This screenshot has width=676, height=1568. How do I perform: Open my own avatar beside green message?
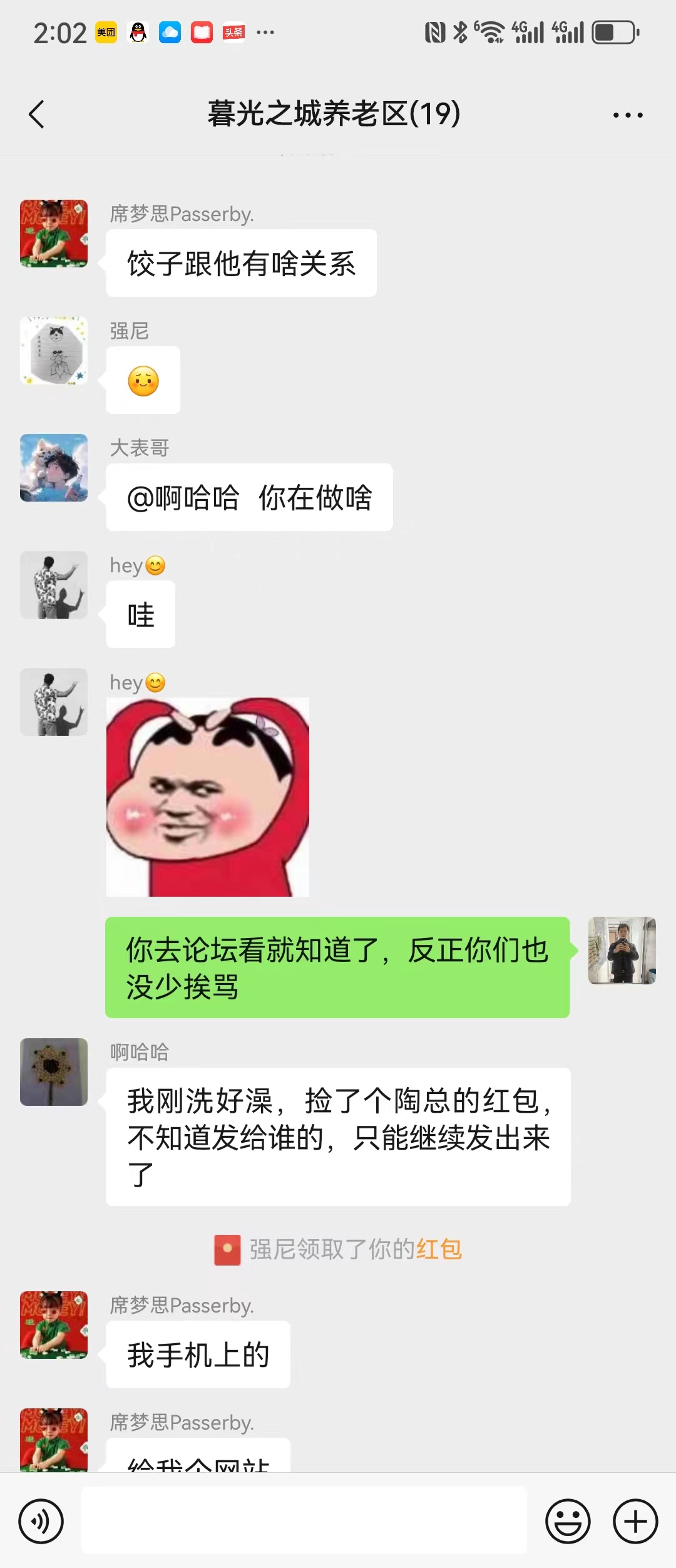[x=622, y=951]
